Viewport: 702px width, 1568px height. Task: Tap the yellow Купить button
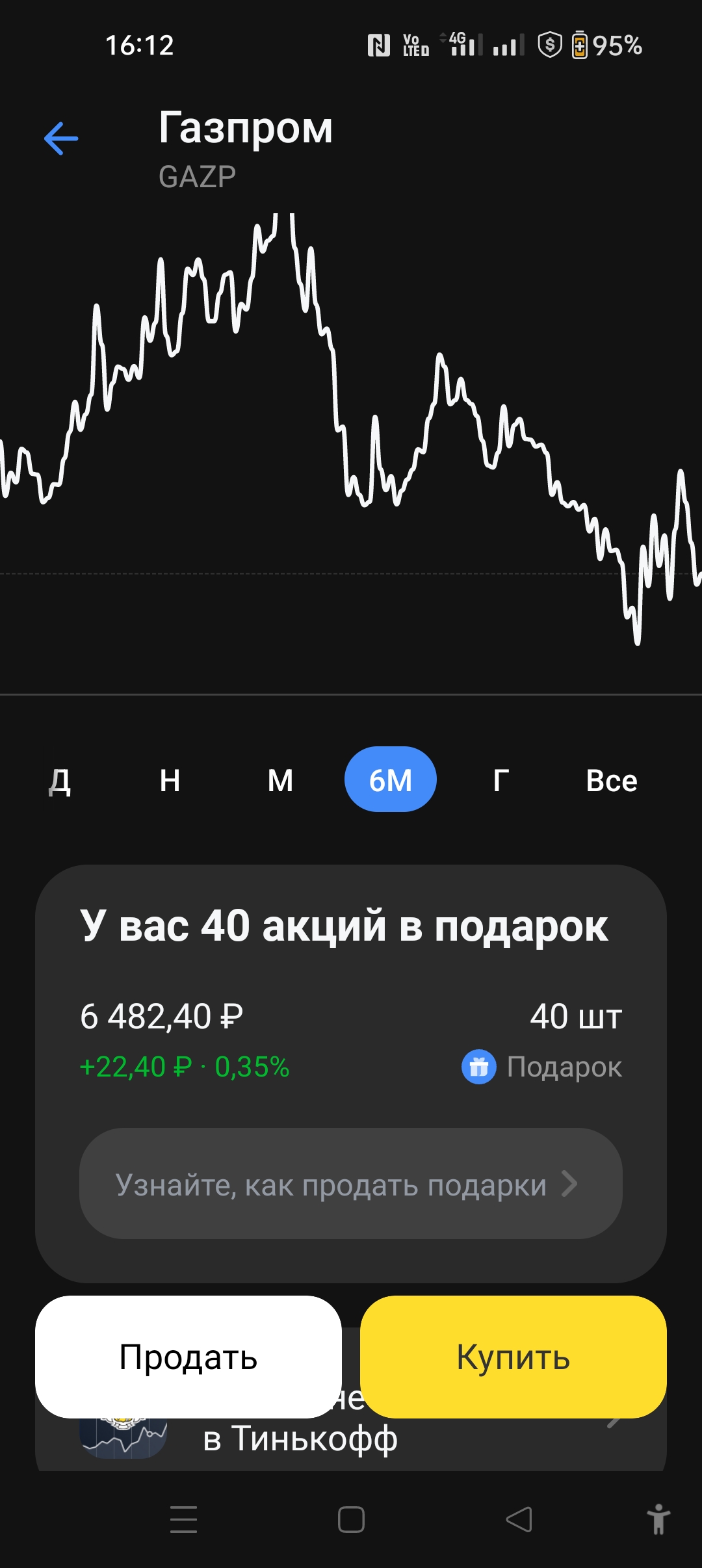click(x=513, y=1357)
